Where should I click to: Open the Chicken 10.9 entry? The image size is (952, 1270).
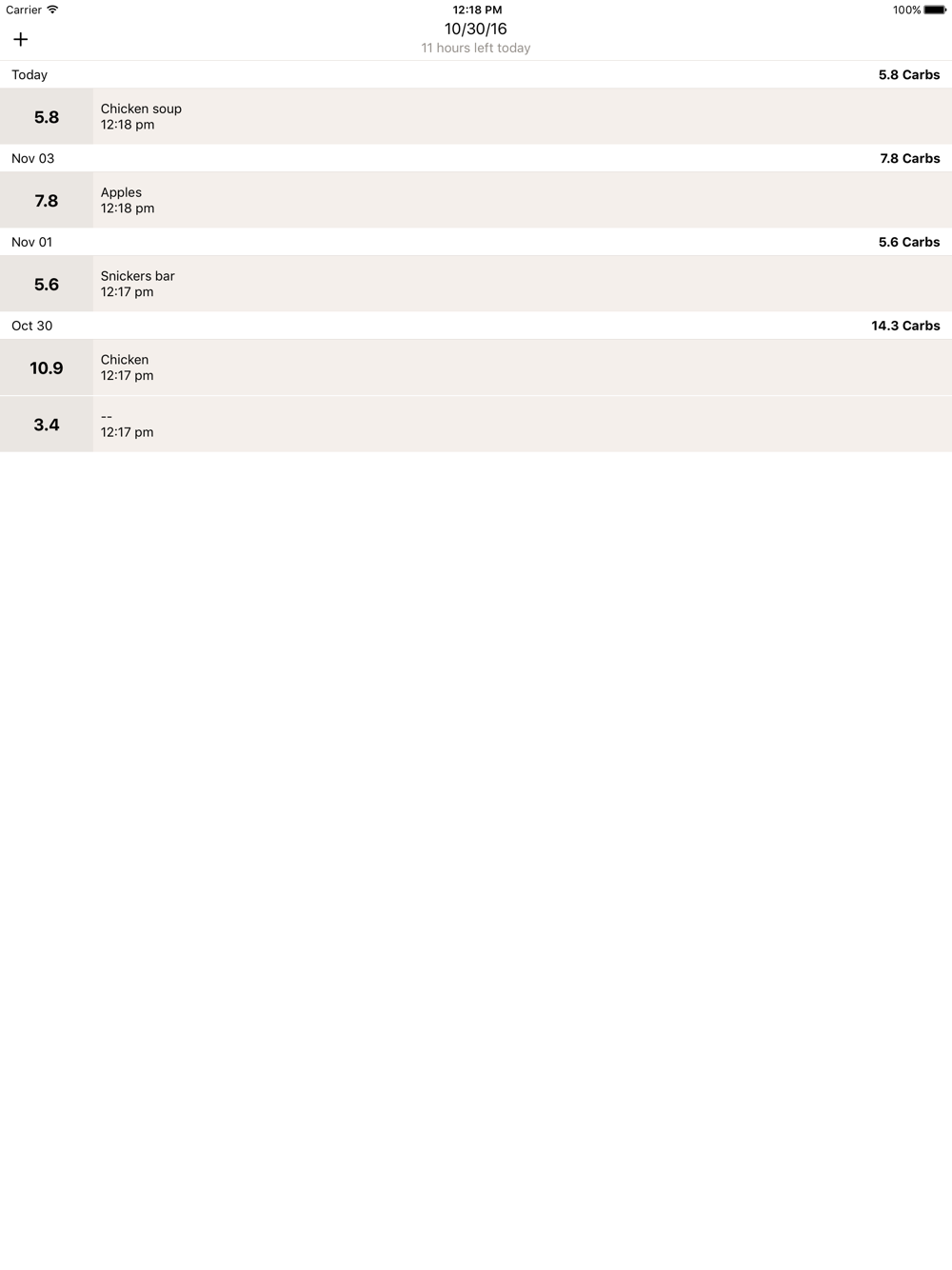(x=476, y=367)
